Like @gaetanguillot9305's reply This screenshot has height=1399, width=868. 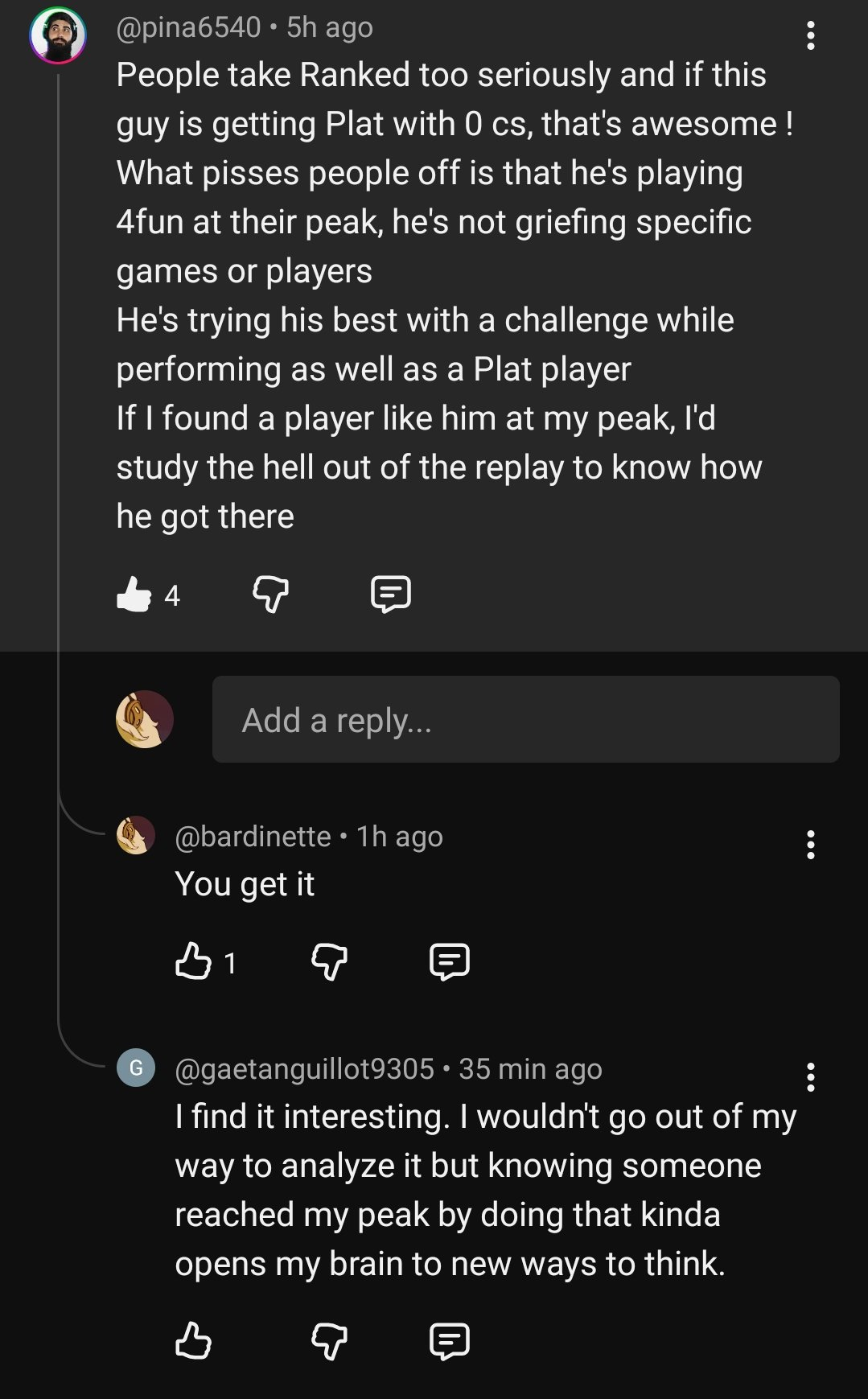click(193, 1341)
